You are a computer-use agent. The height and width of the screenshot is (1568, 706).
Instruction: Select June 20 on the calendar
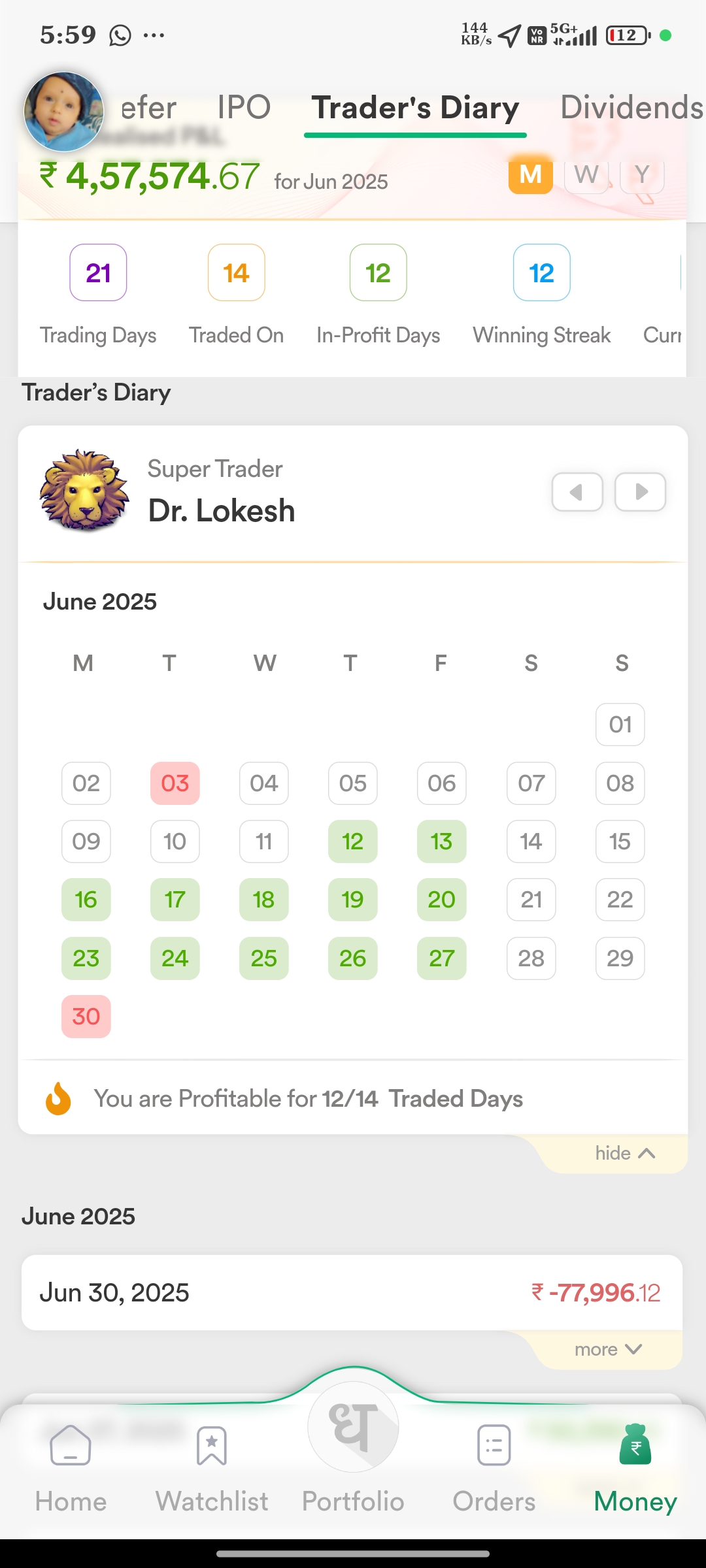click(x=441, y=900)
